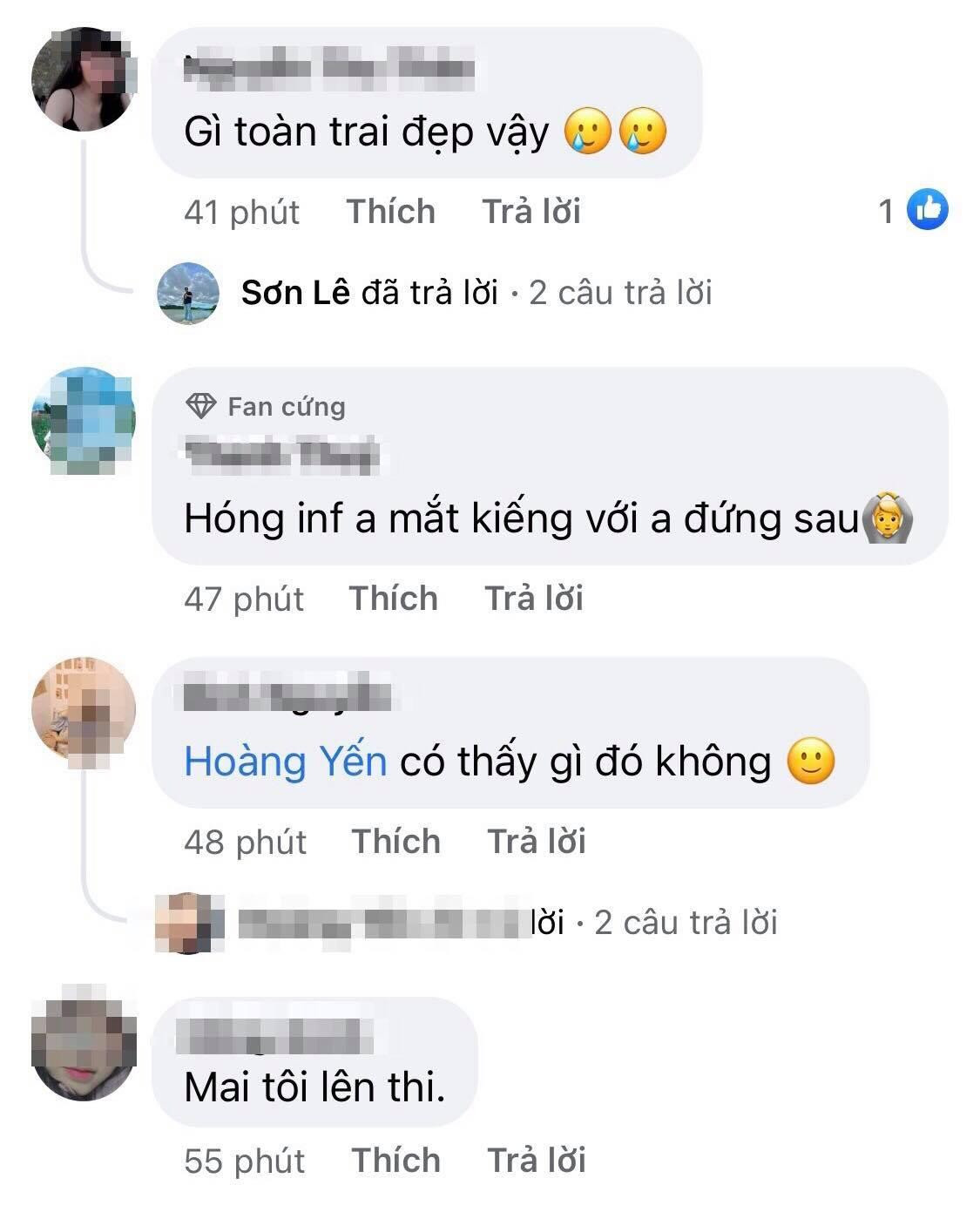
Task: Like the 'có thấy gì đó không' comment
Action: [395, 842]
